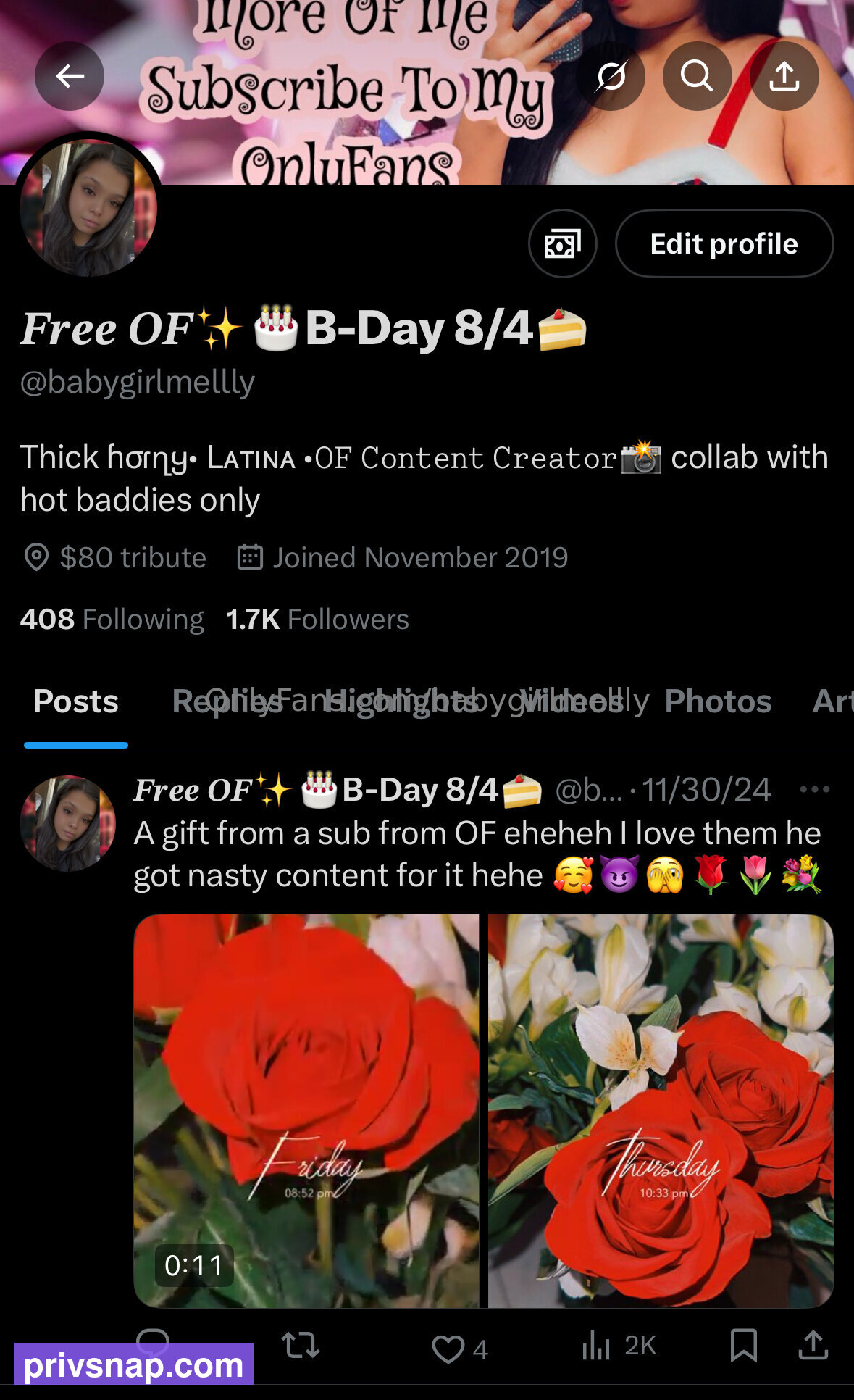
Task: Share the roses post
Action: pos(813,1346)
